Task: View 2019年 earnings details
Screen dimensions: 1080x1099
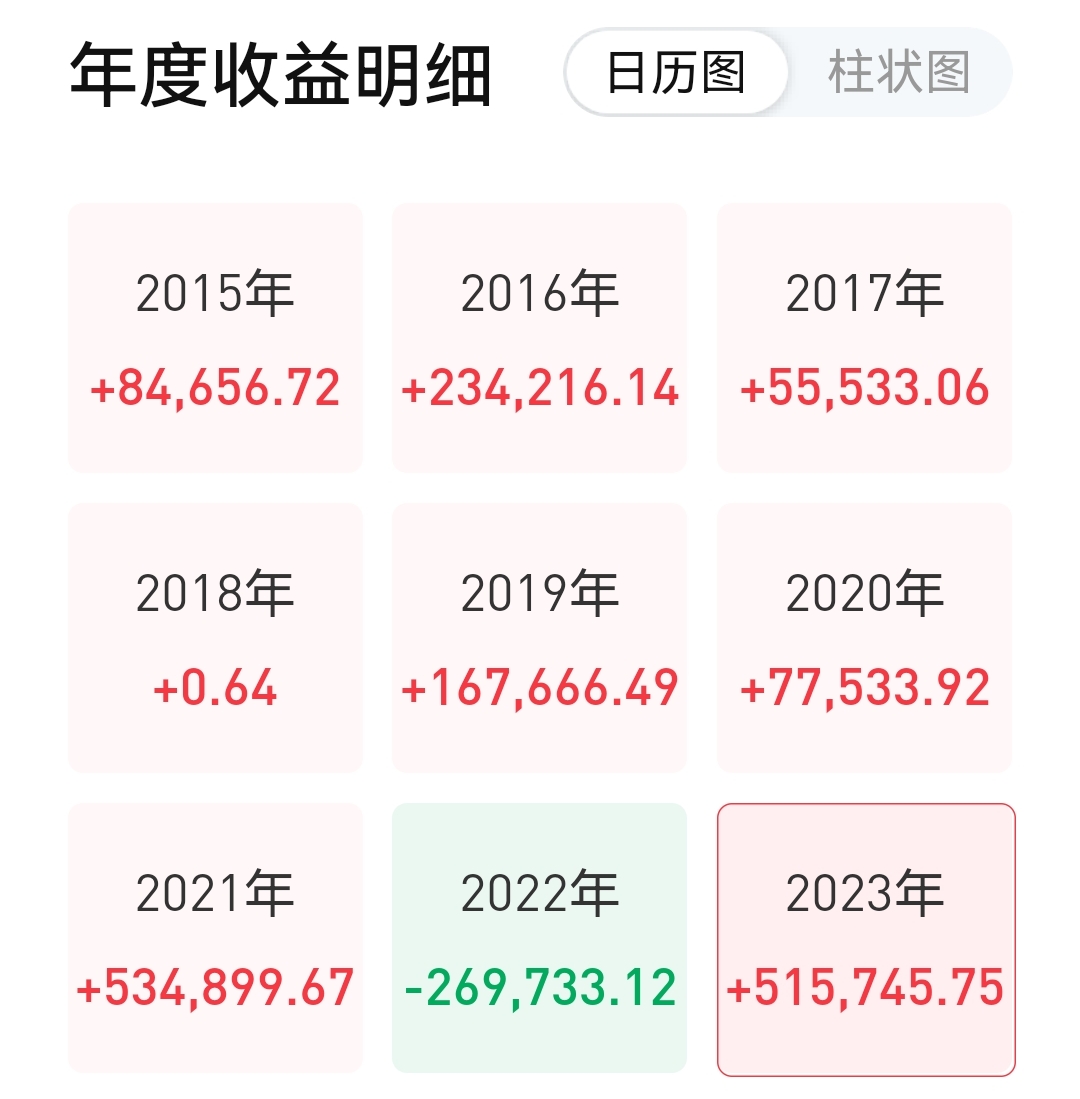Action: [x=540, y=638]
